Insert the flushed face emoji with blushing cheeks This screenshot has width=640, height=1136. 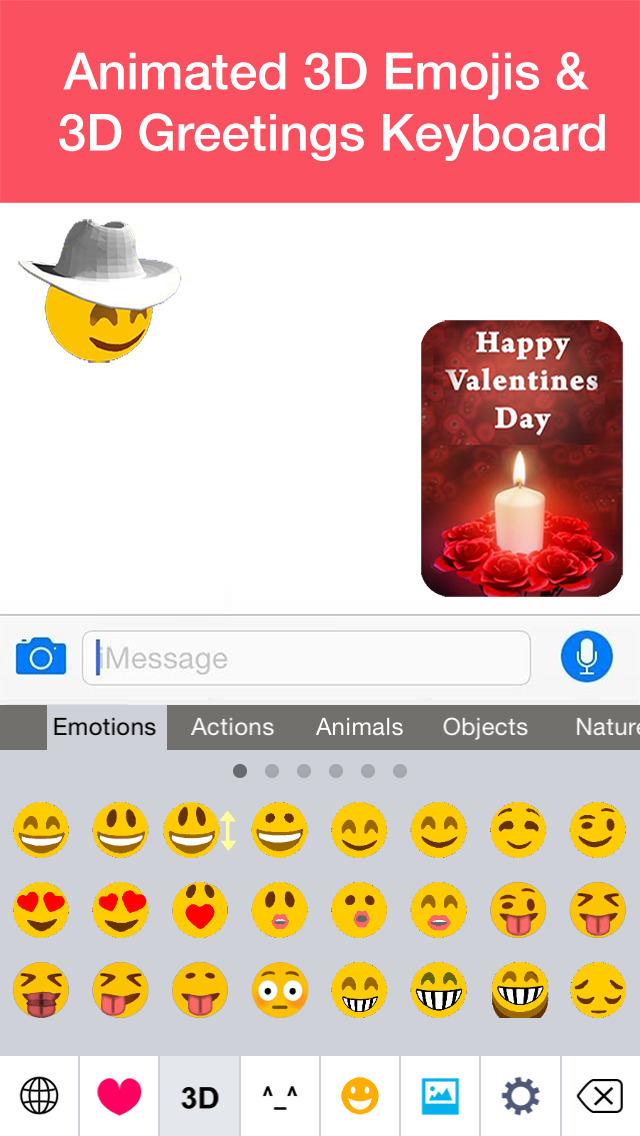pos(280,990)
